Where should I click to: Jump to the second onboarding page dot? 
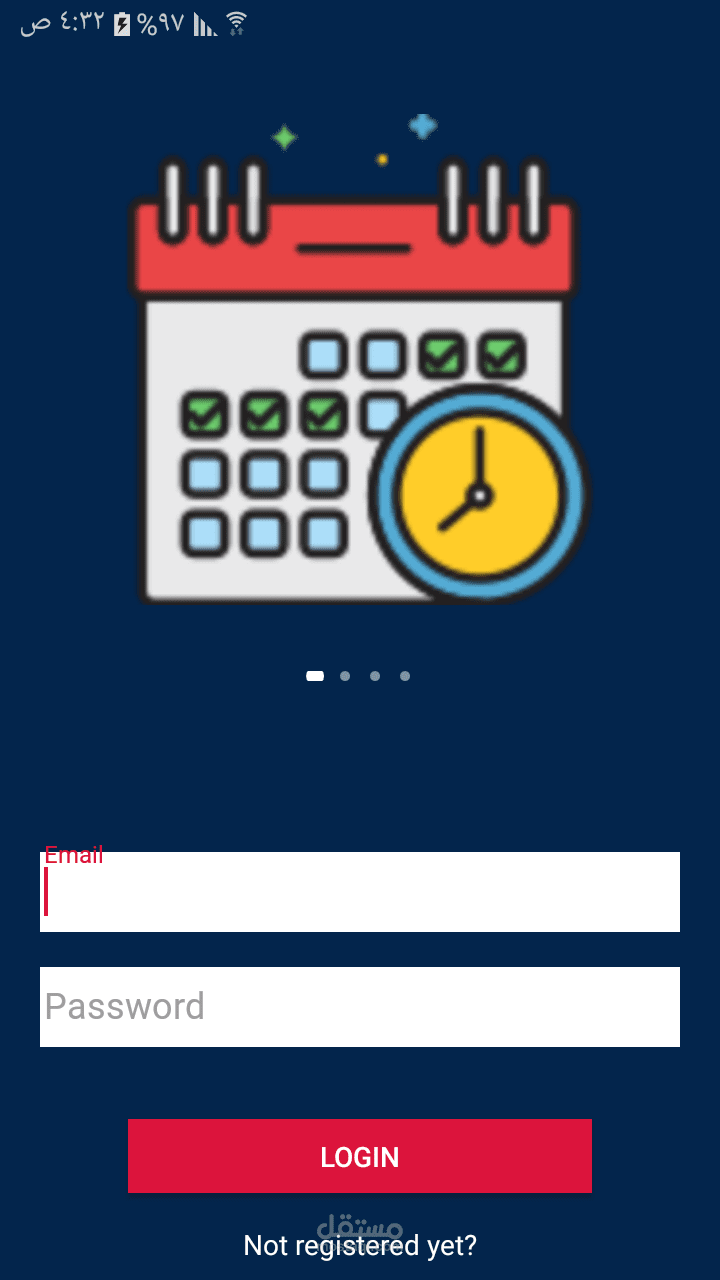[x=345, y=676]
